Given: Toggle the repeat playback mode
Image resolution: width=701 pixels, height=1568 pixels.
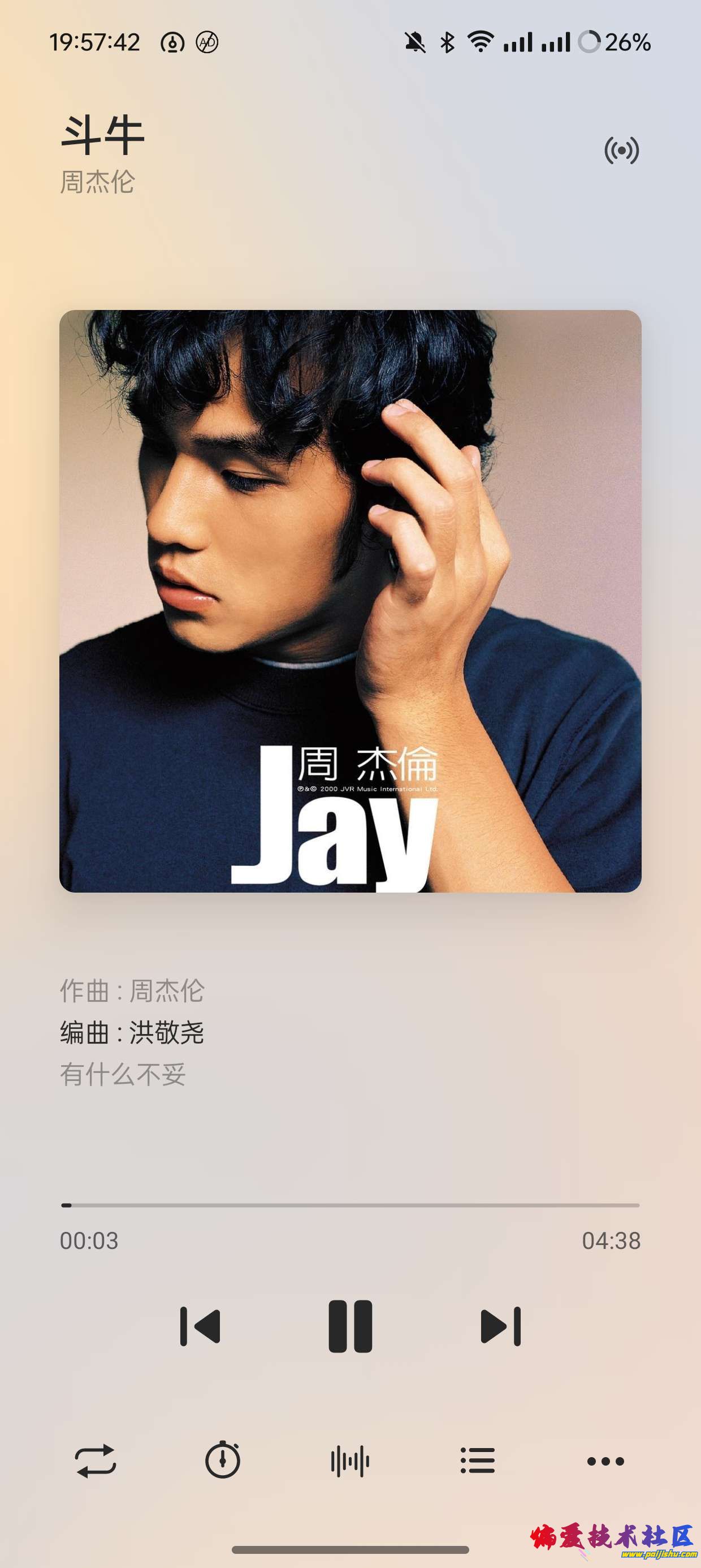Looking at the screenshot, I should tap(96, 1461).
